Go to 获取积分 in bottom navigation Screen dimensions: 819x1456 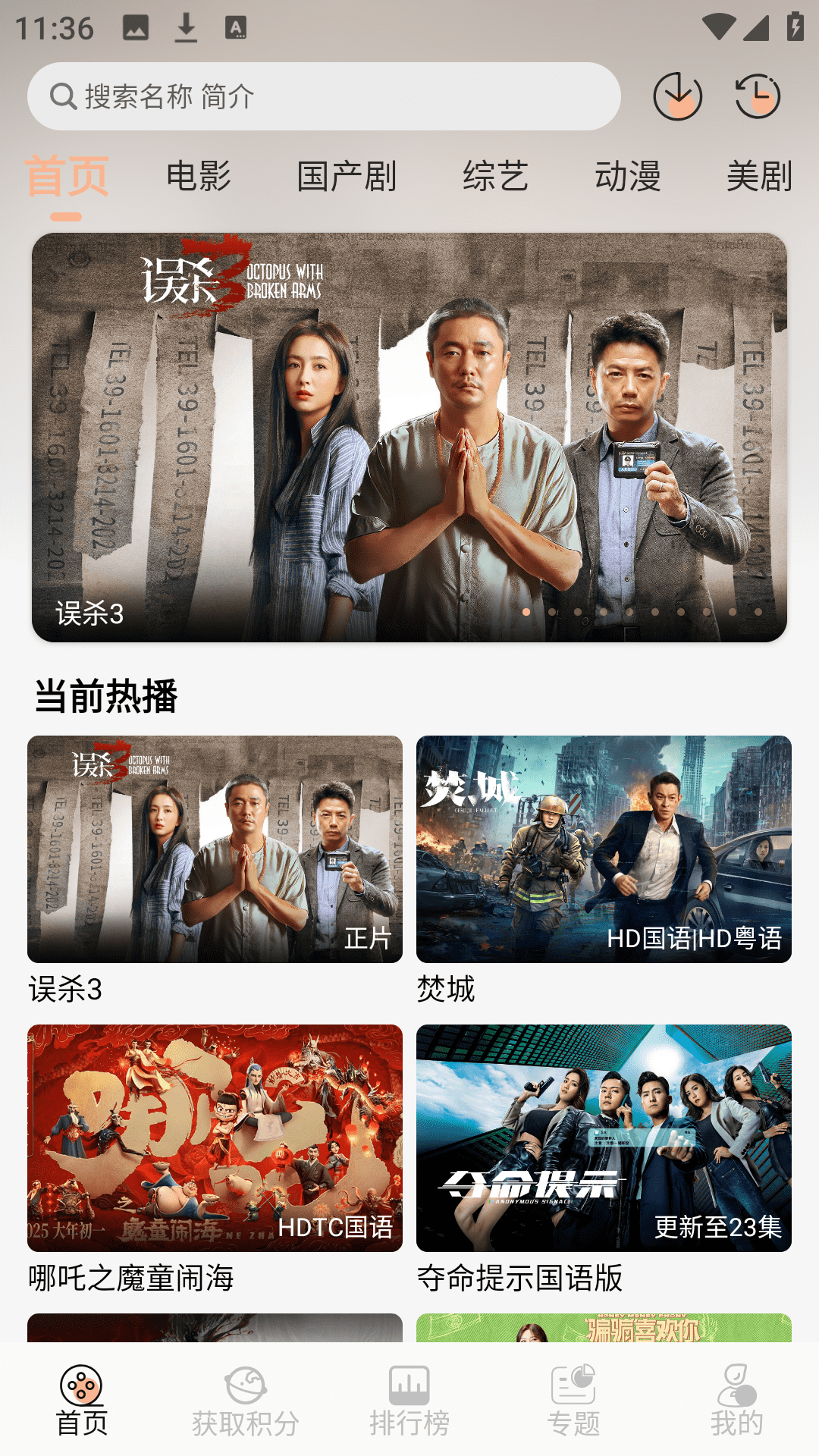point(245,1401)
